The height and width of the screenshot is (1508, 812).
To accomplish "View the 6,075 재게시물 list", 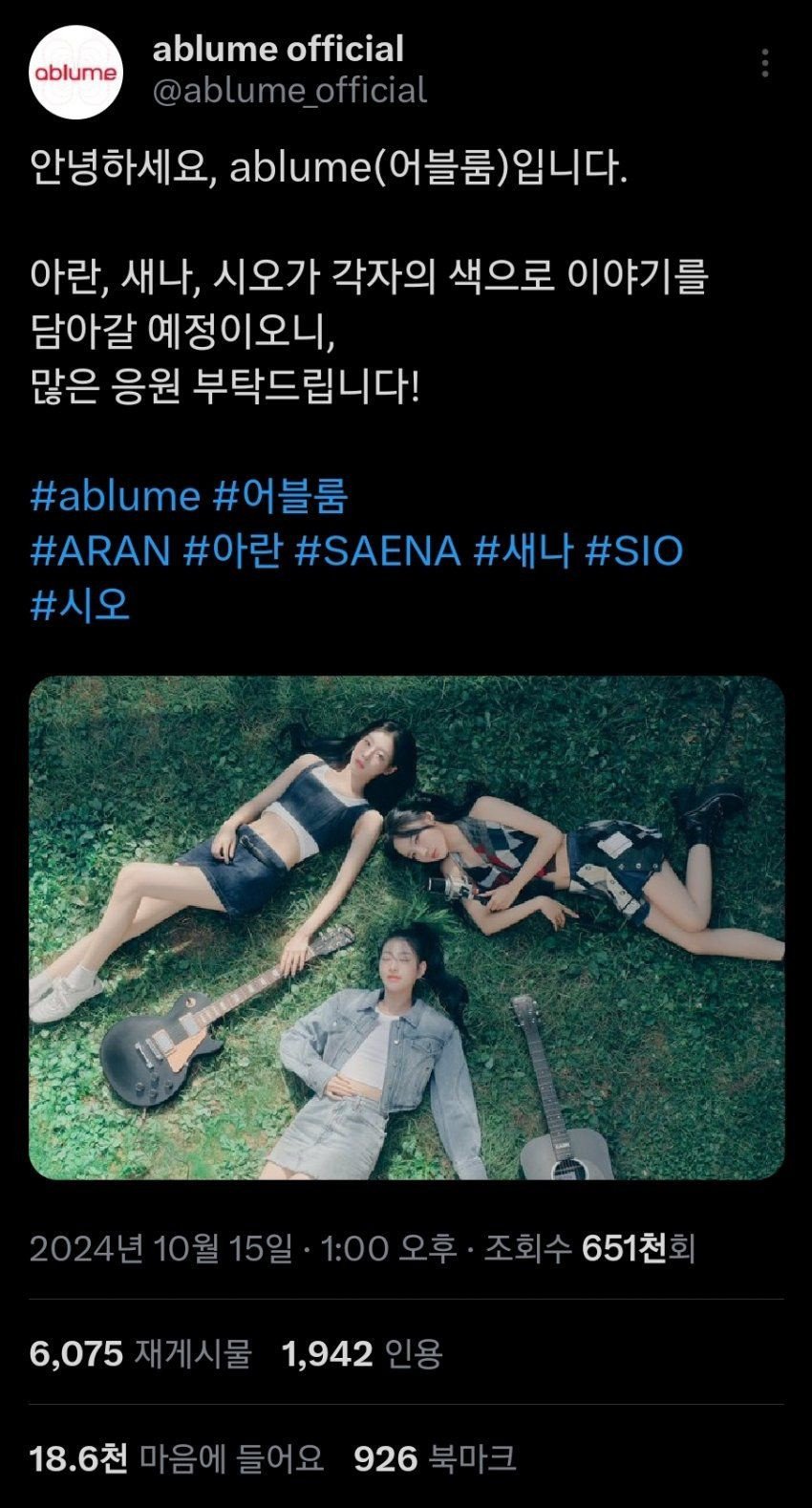I will 140,1353.
